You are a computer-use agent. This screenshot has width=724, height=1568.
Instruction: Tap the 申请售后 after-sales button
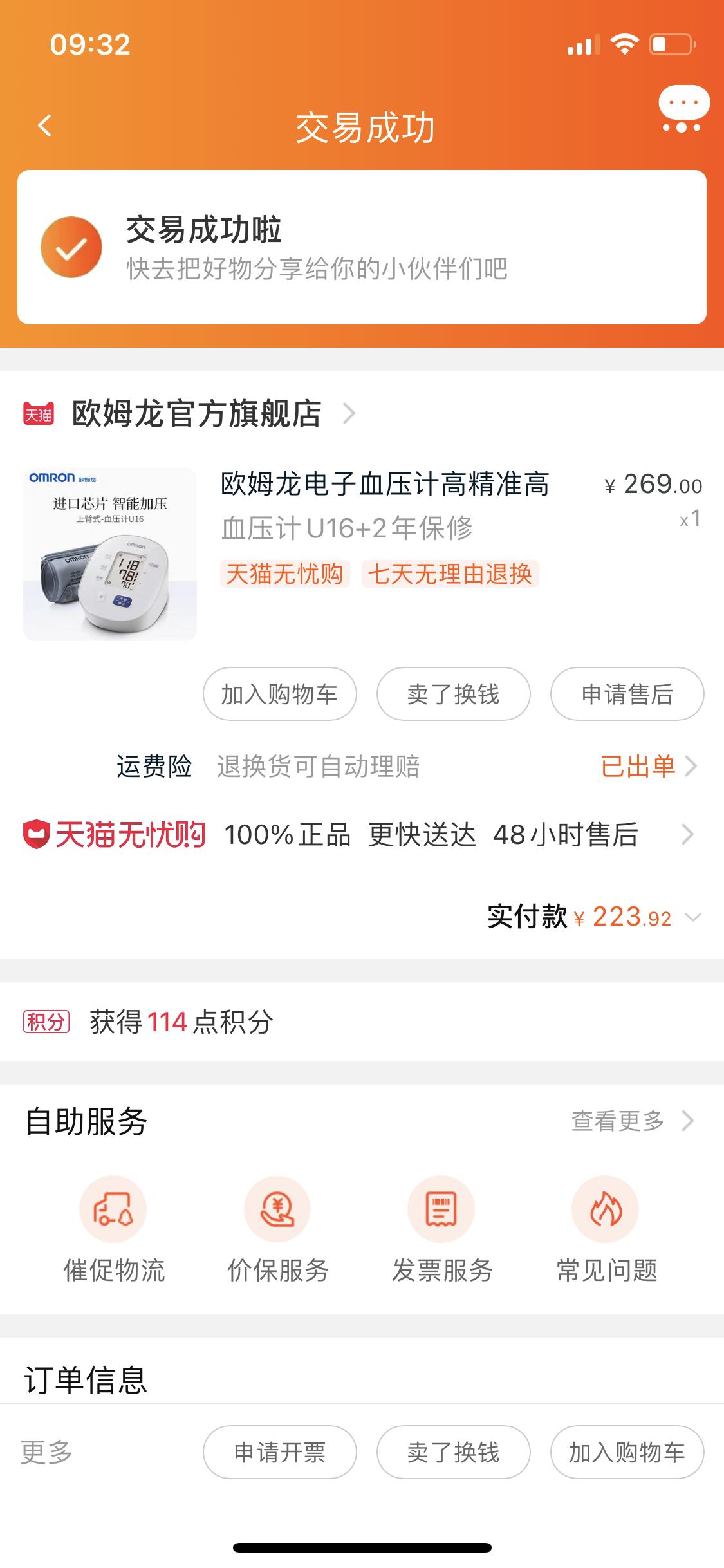click(x=627, y=695)
